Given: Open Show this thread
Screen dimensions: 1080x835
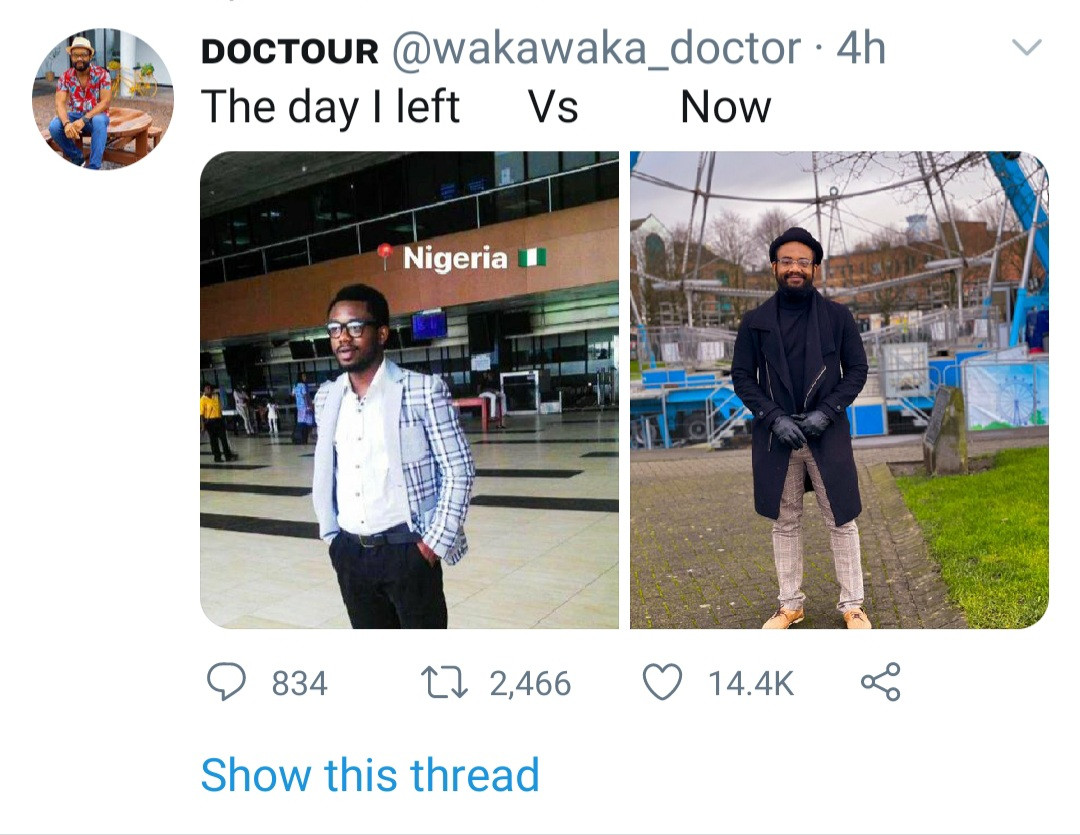Looking at the screenshot, I should (370, 775).
